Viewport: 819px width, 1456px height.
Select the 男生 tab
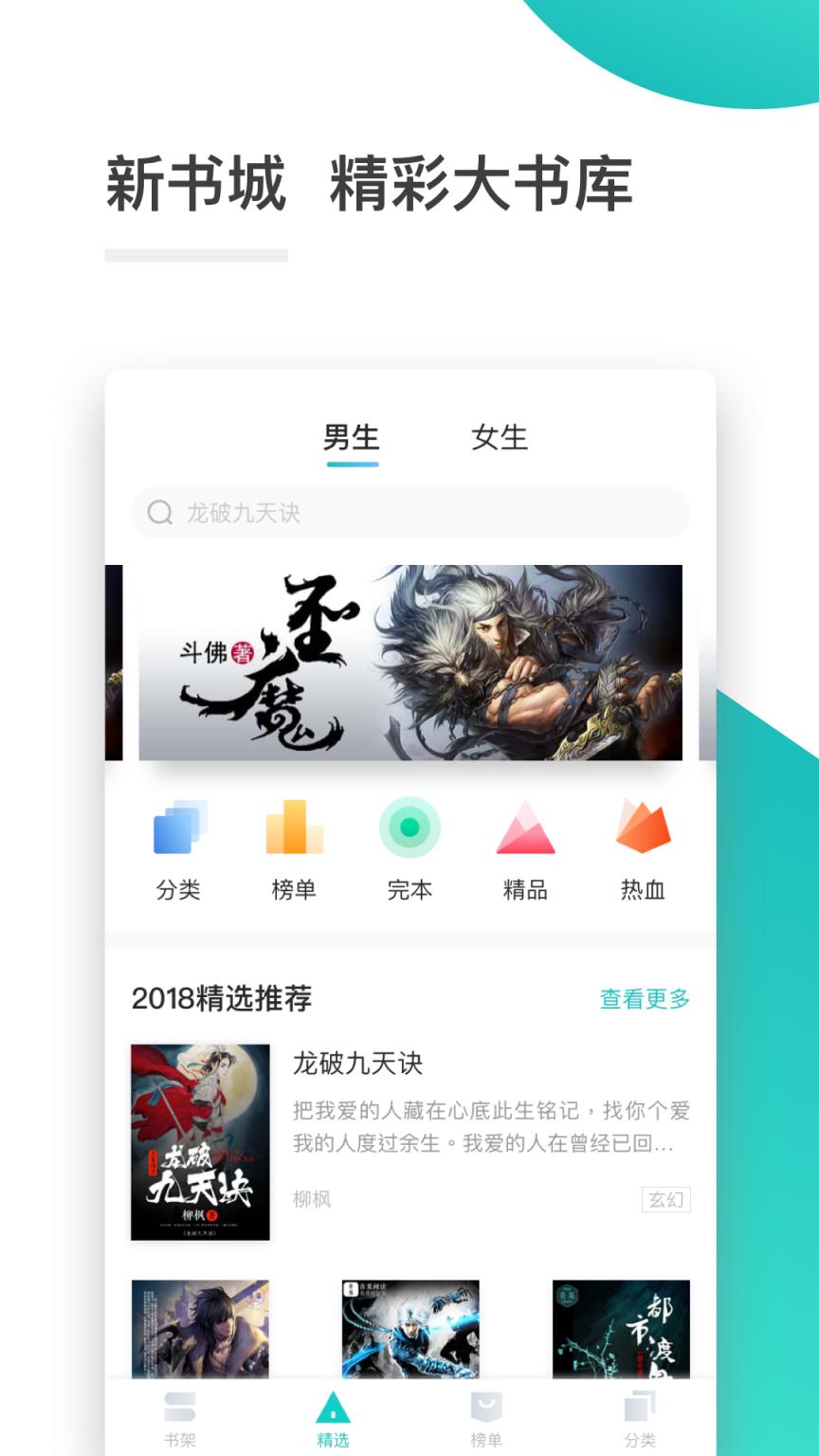point(352,438)
